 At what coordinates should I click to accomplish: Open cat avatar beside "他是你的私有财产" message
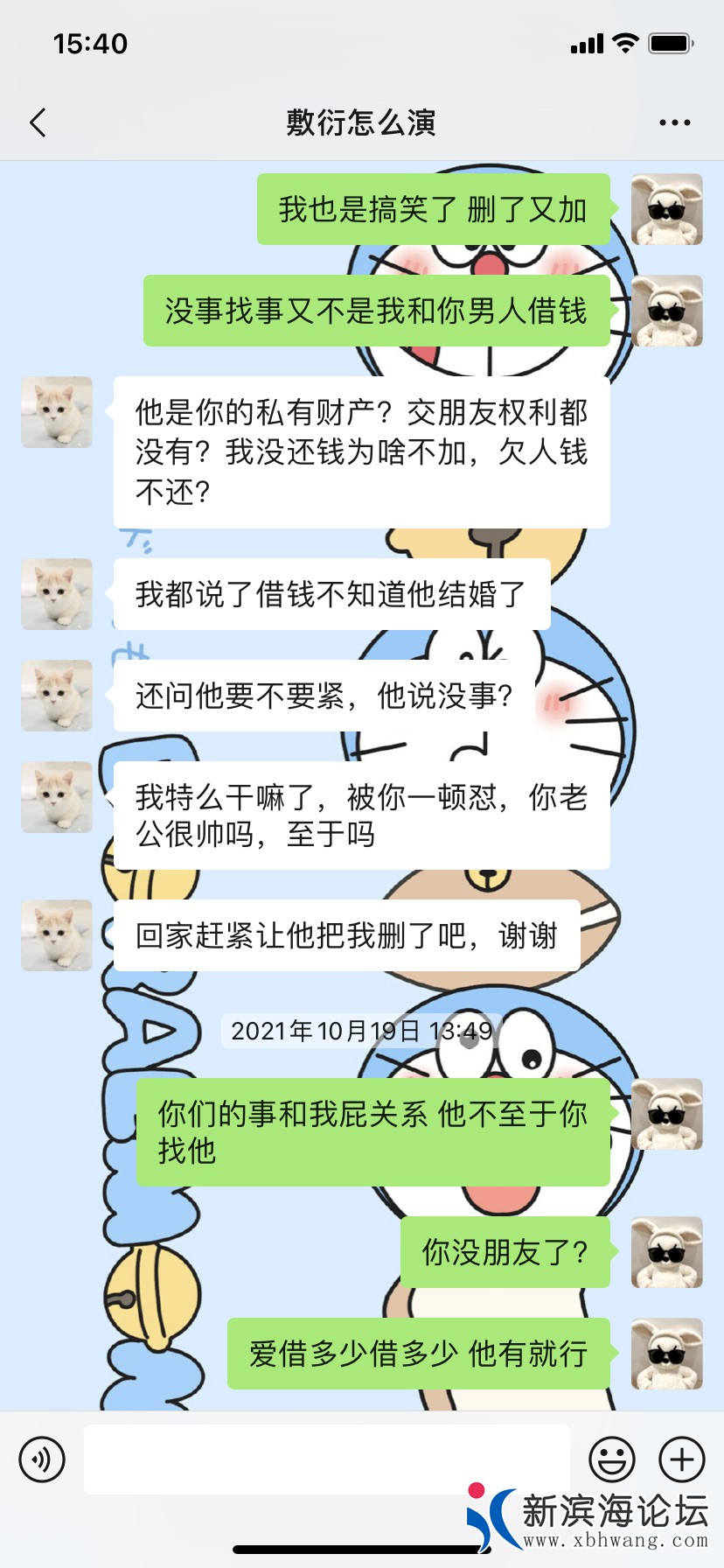tap(57, 412)
